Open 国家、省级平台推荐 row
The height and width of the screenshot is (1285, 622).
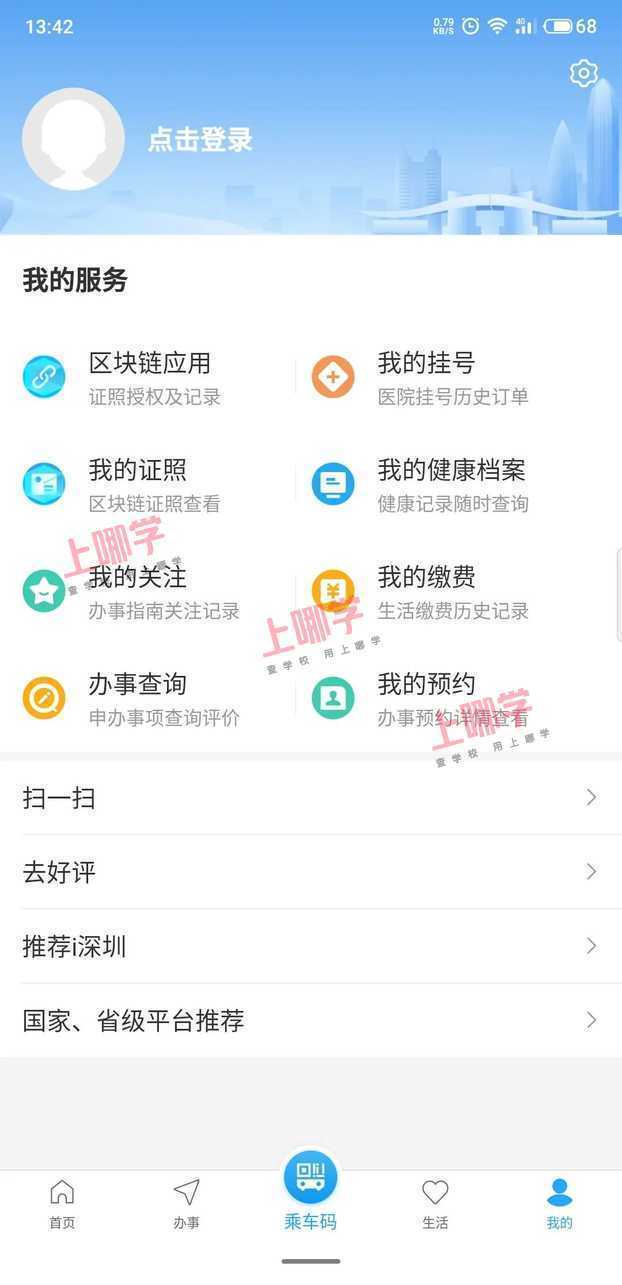point(311,1020)
